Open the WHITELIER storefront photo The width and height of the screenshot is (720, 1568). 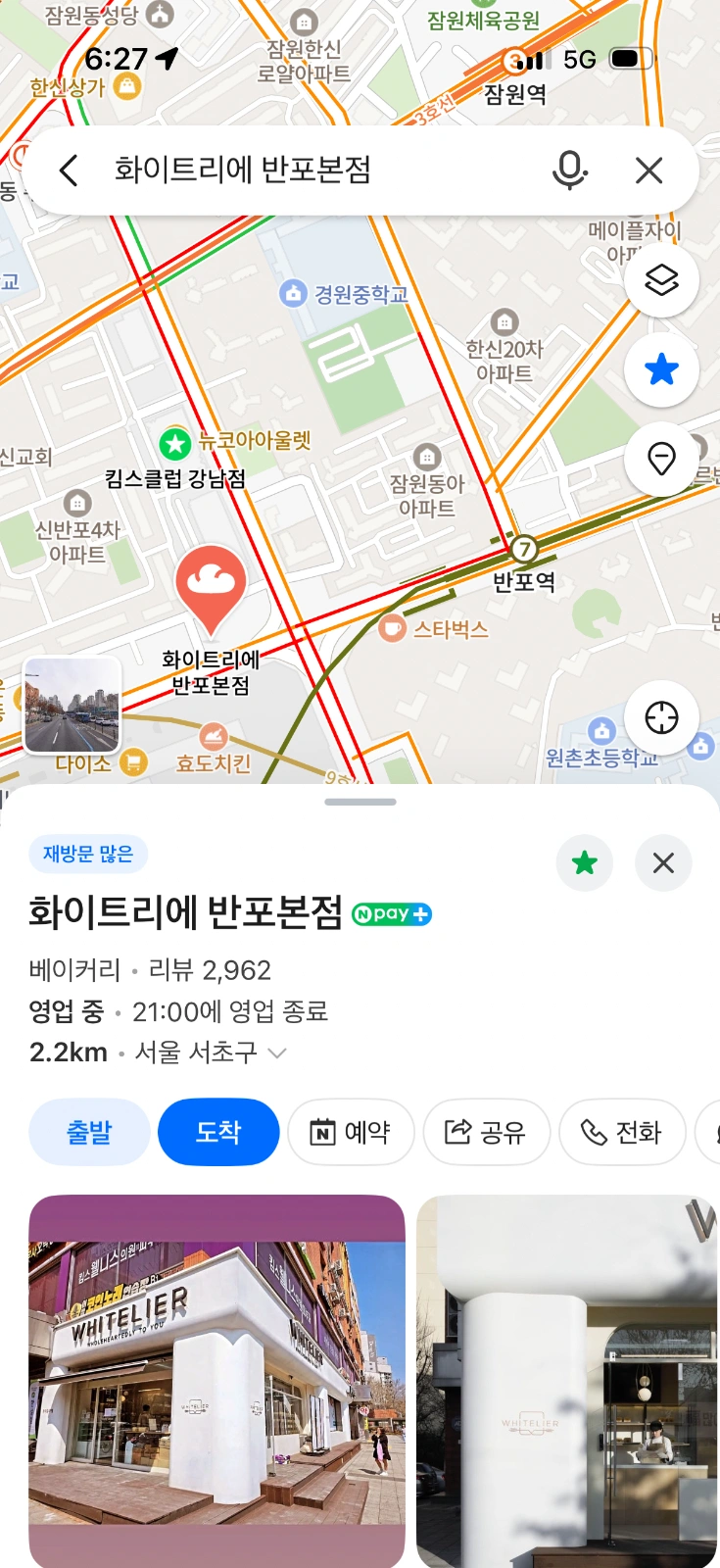coord(216,1381)
